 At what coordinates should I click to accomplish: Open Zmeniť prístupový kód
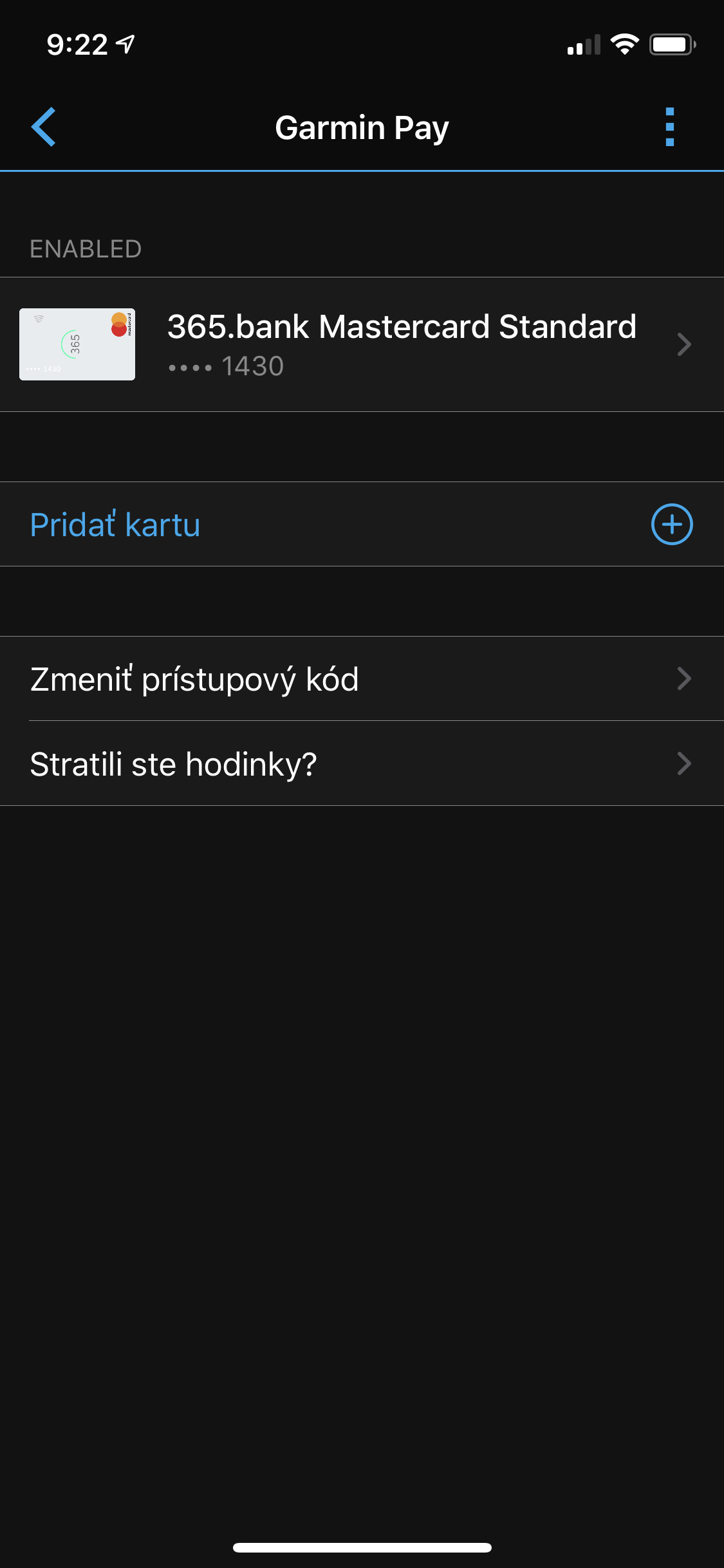[x=362, y=678]
